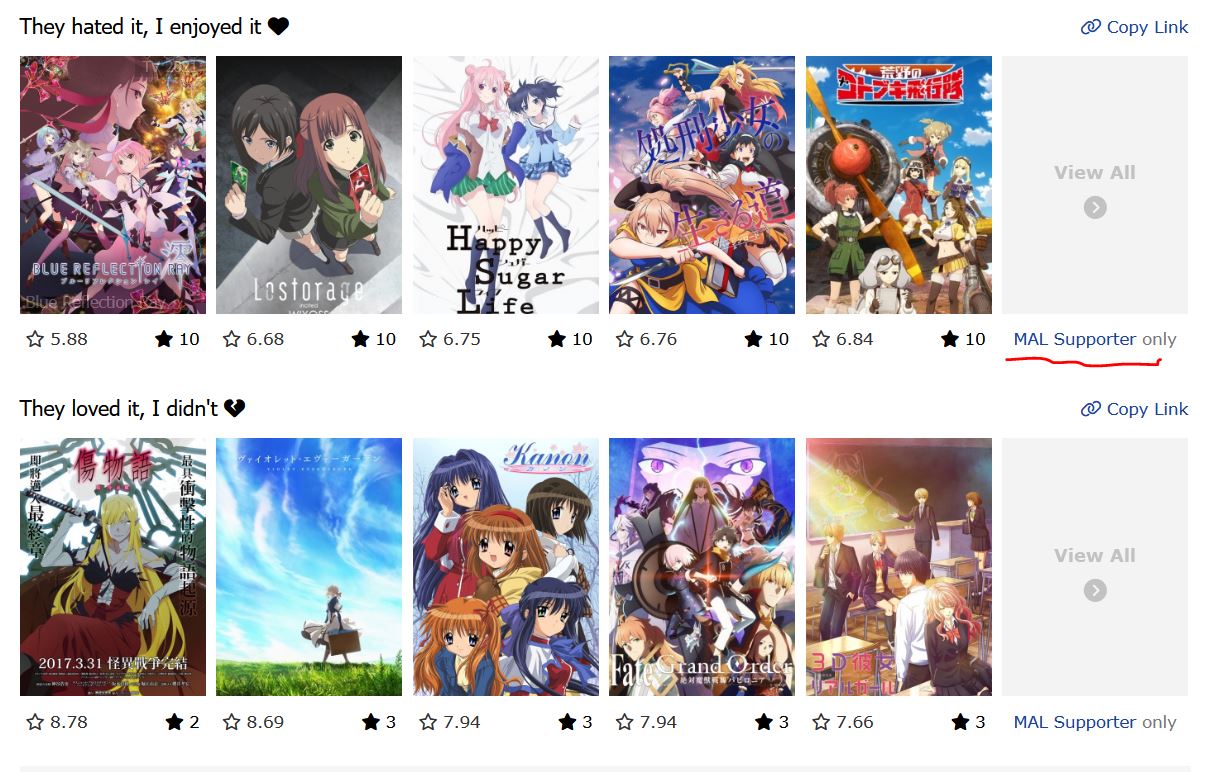Viewport: 1210px width, 772px height.
Task: Open the Kotobuki airplane anime rated 6.84
Action: tap(899, 185)
